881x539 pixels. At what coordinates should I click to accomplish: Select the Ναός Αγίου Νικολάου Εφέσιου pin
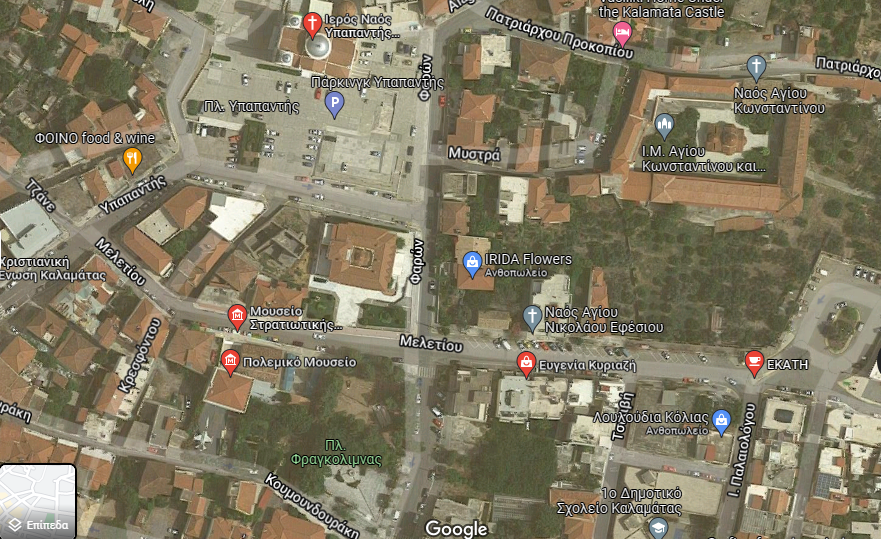(532, 317)
